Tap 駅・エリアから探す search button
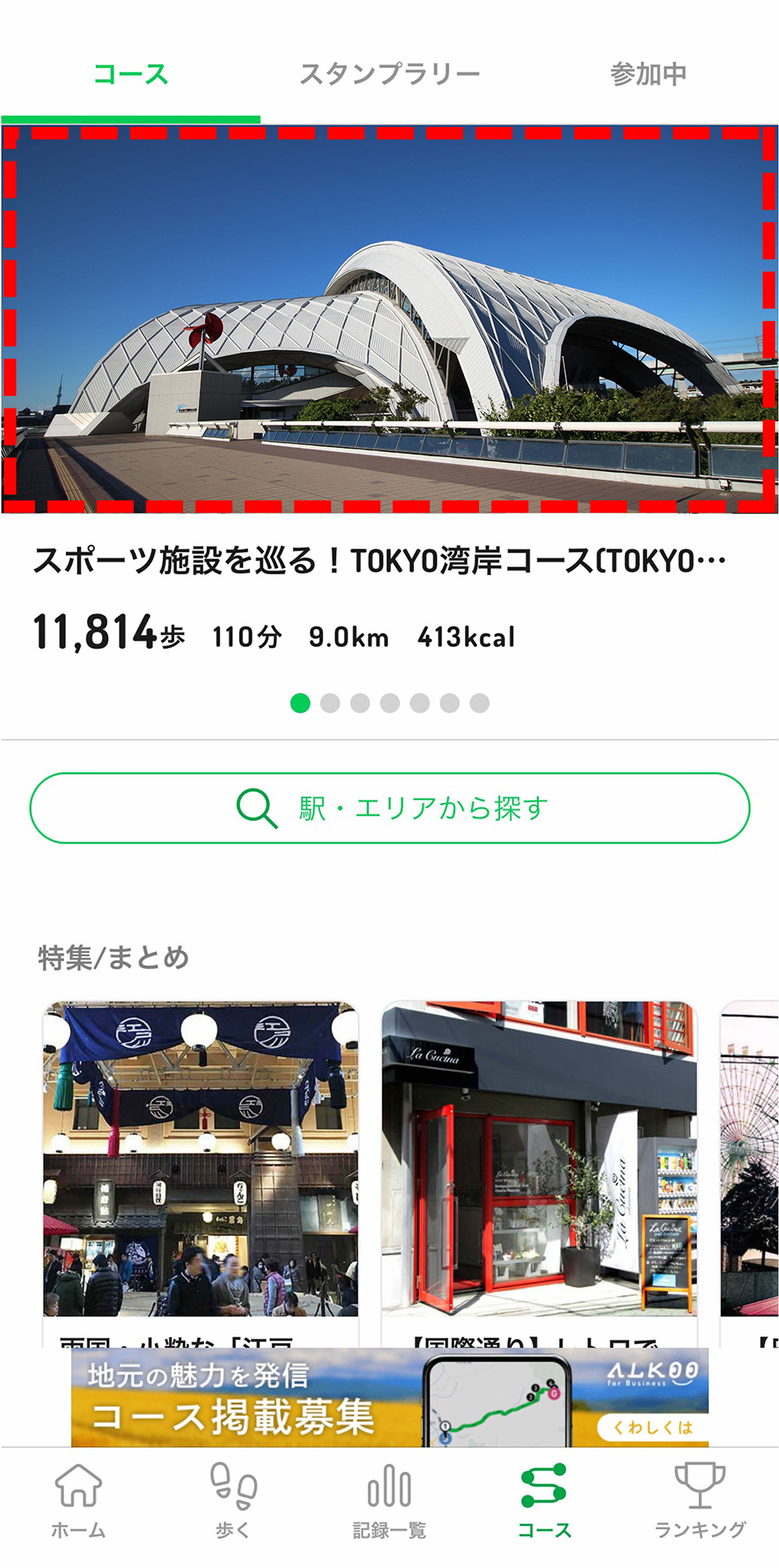Image resolution: width=779 pixels, height=1568 pixels. [389, 808]
